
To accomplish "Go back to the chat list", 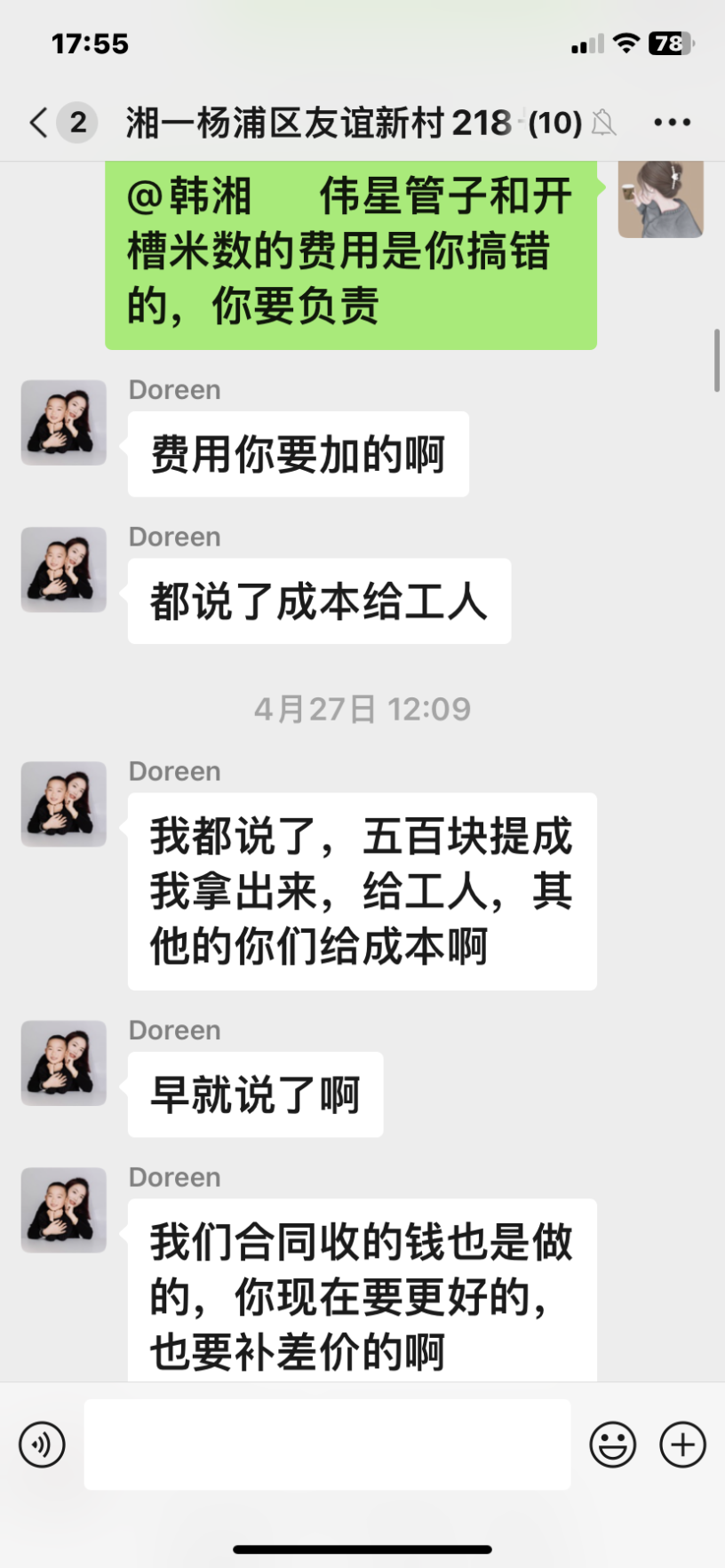I will point(39,123).
